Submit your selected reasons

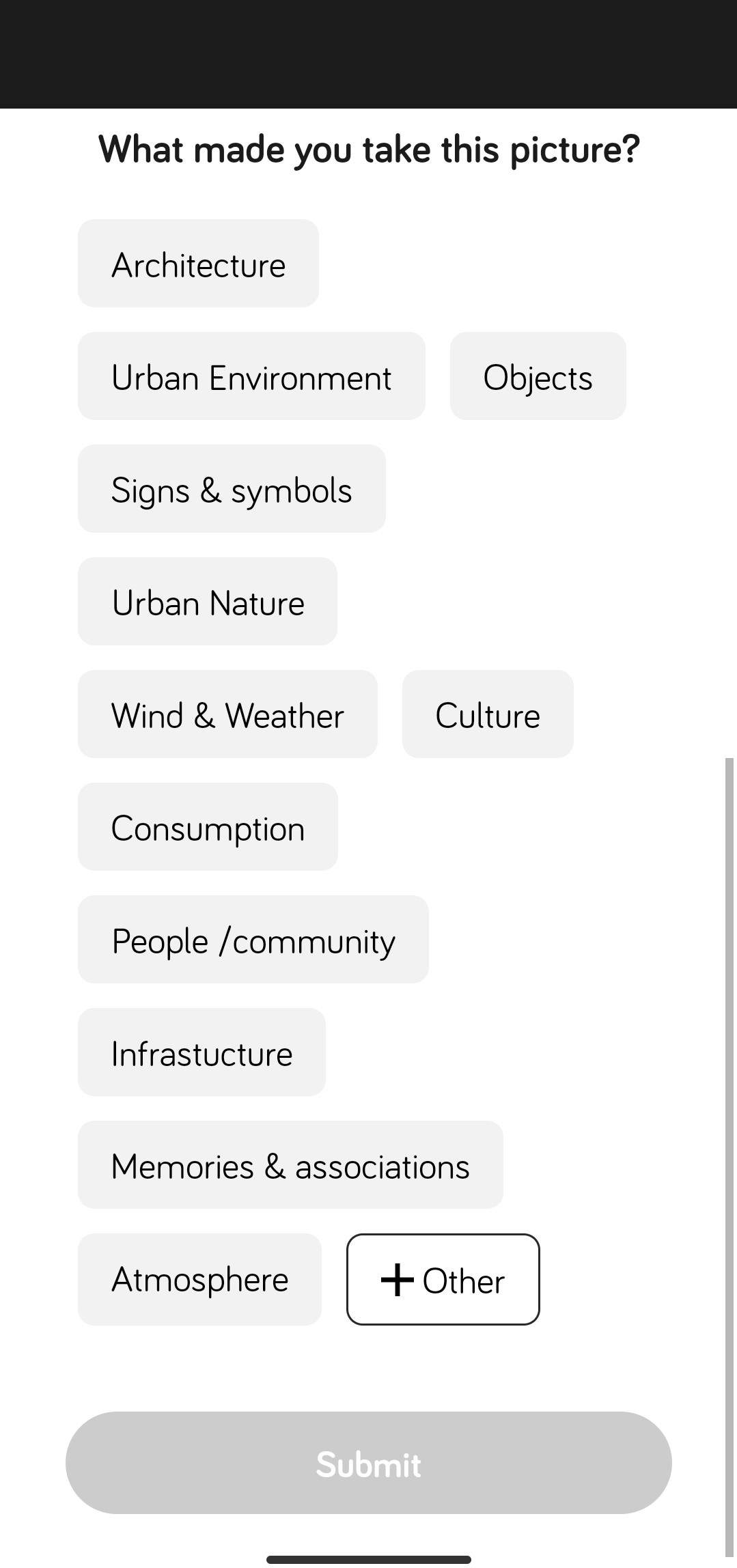pyautogui.click(x=369, y=1463)
